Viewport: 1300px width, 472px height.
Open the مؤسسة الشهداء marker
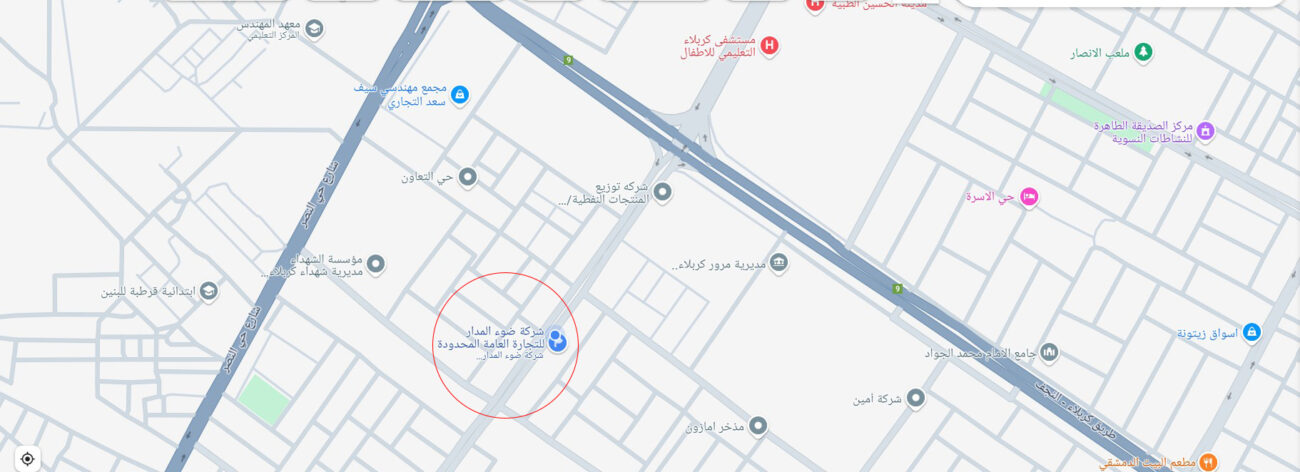(376, 264)
